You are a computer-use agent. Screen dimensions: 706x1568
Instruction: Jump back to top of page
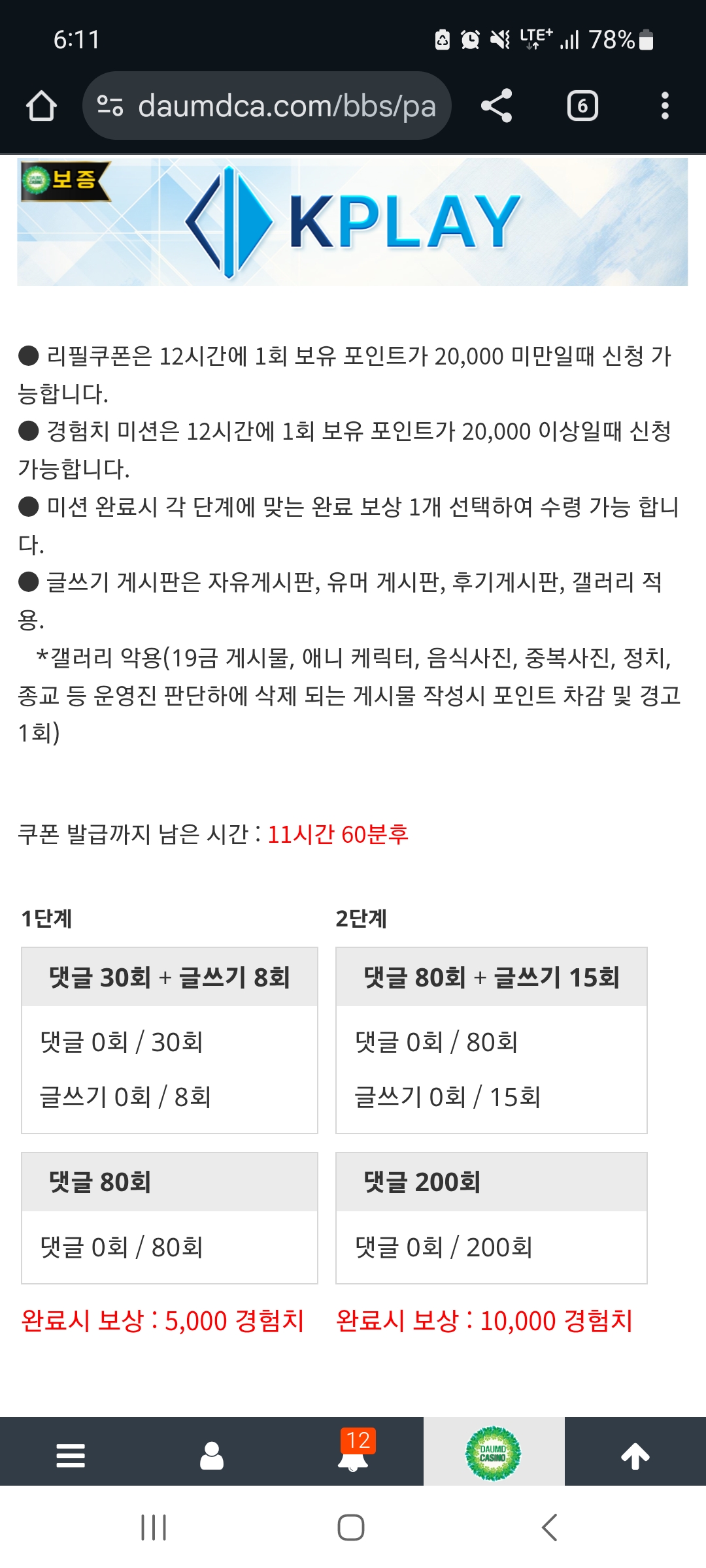(635, 1455)
